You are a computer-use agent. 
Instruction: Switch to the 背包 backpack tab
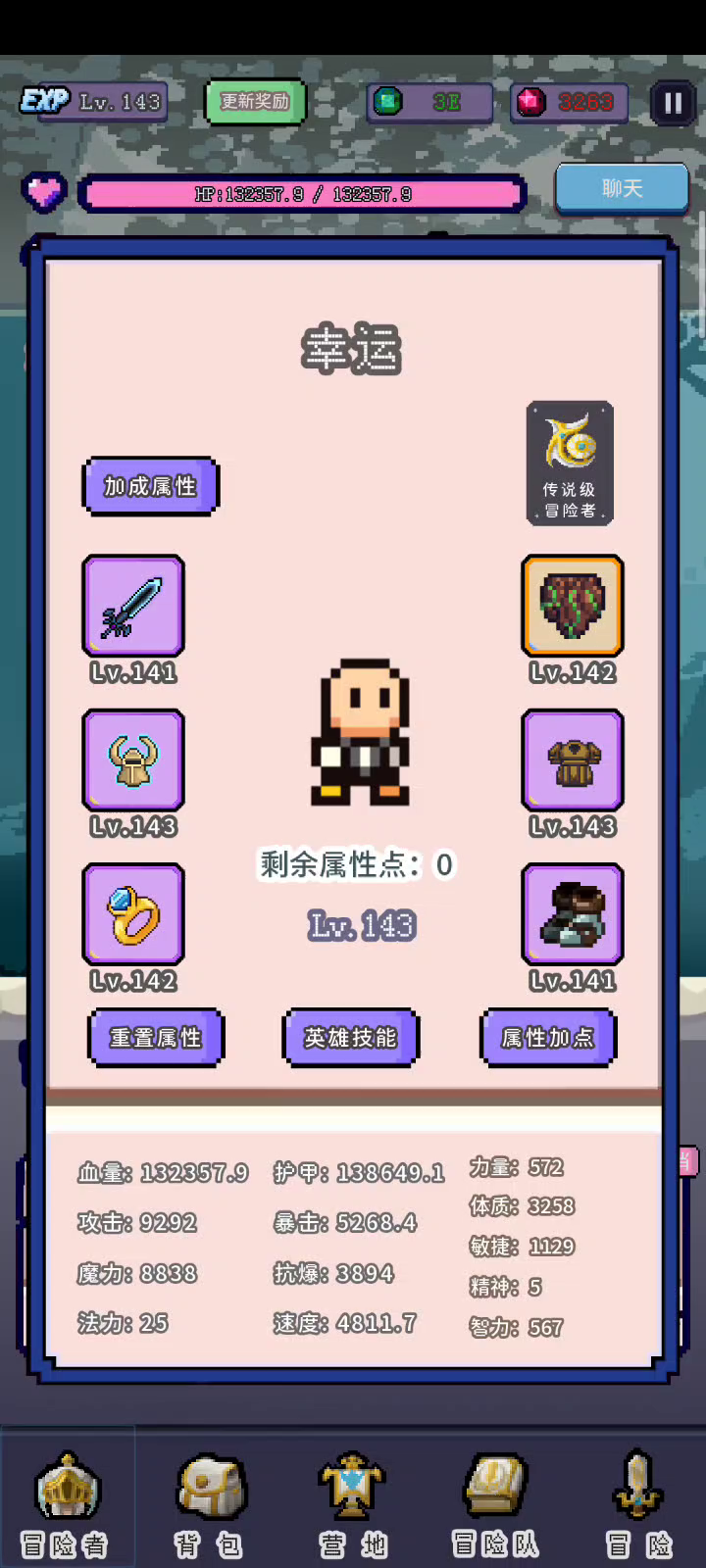coord(209,1504)
